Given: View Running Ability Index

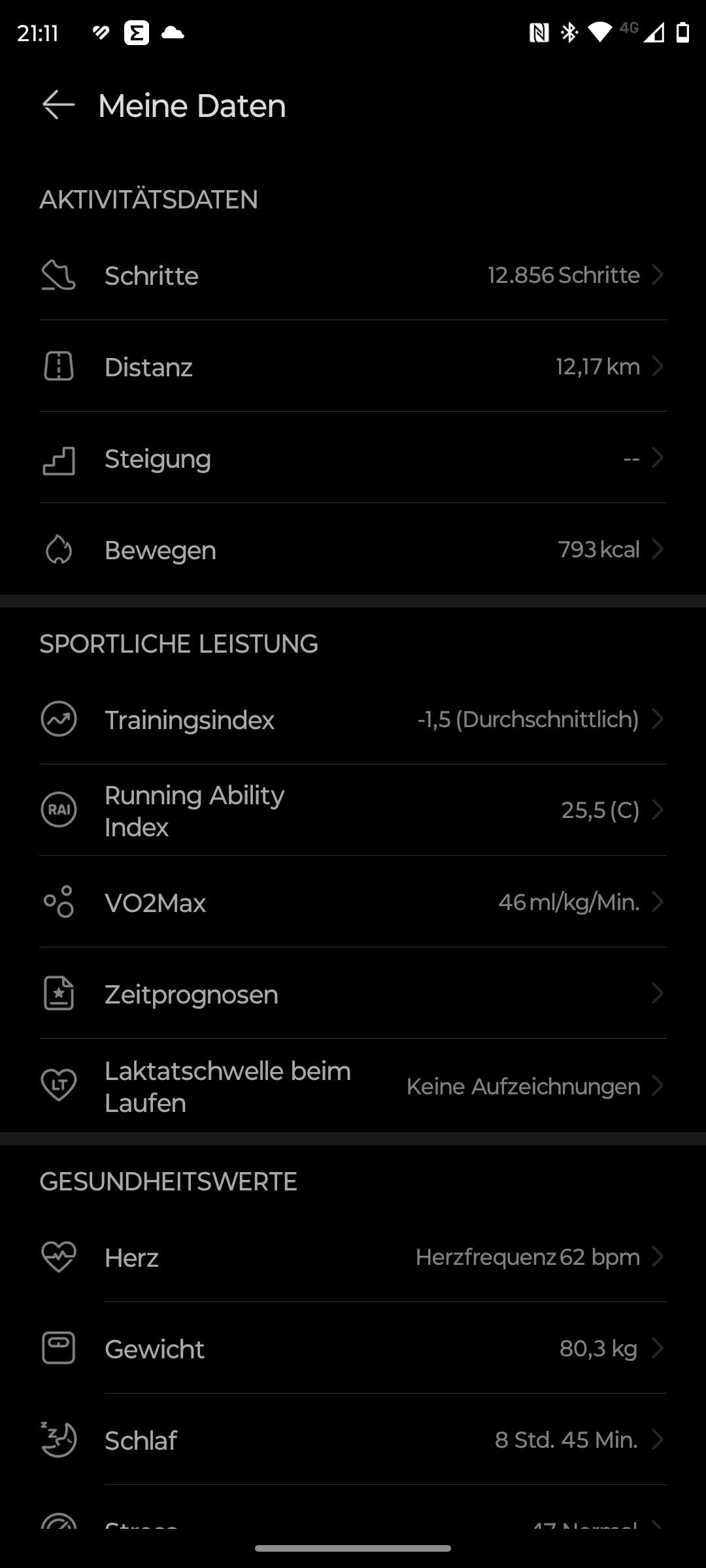Looking at the screenshot, I should point(353,810).
